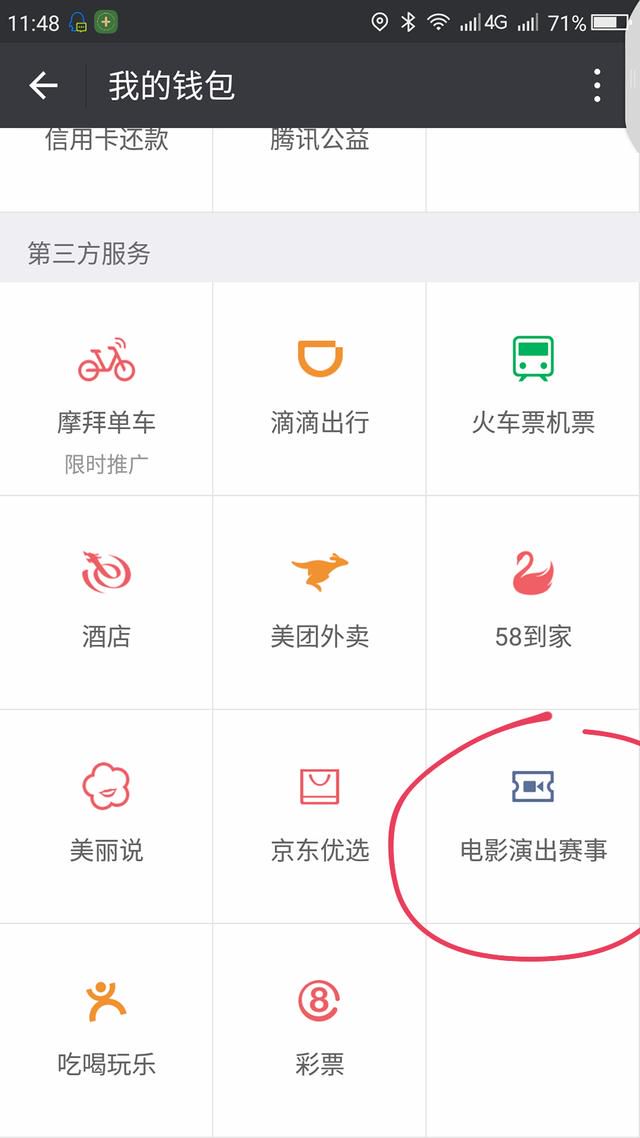Tap the 58到家 service
Screen dimensions: 640x1138
[x=533, y=602]
